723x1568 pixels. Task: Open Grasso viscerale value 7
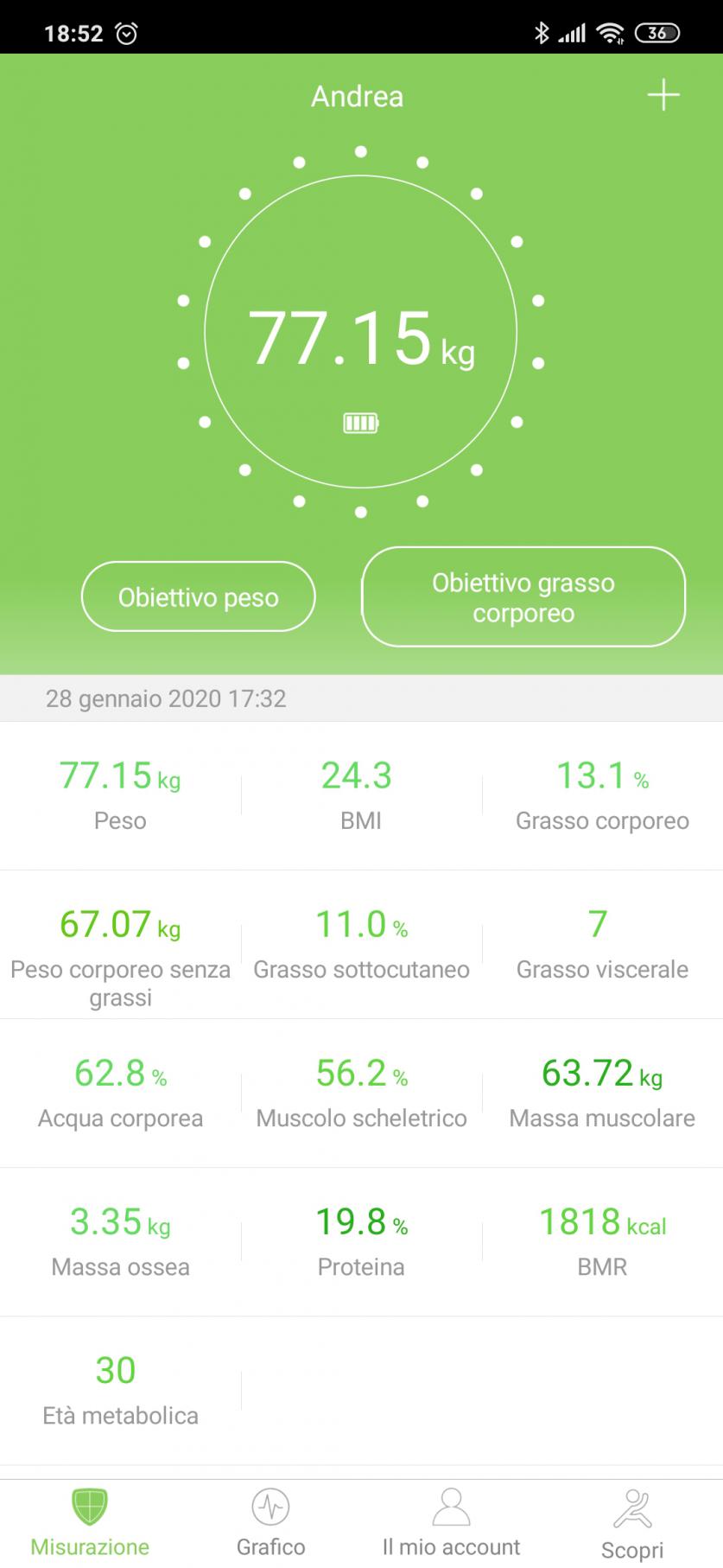pos(602,943)
